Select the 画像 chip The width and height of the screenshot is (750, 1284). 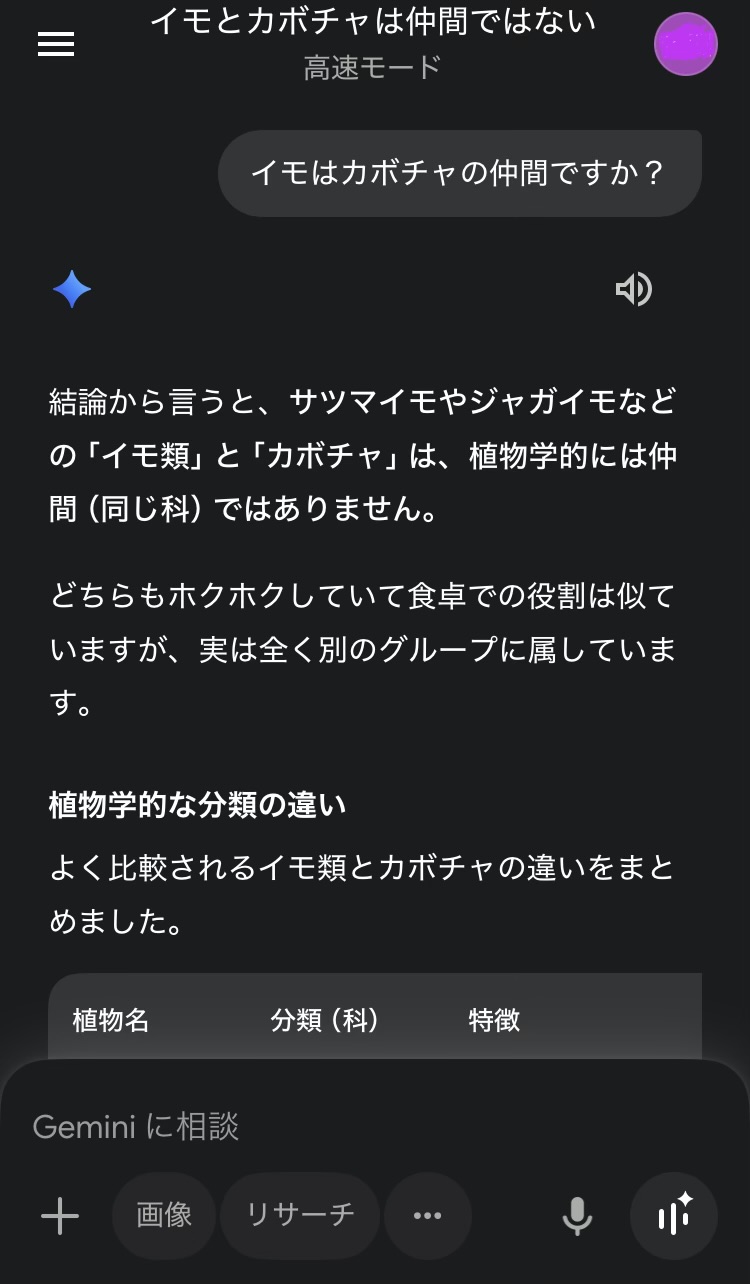point(164,1216)
